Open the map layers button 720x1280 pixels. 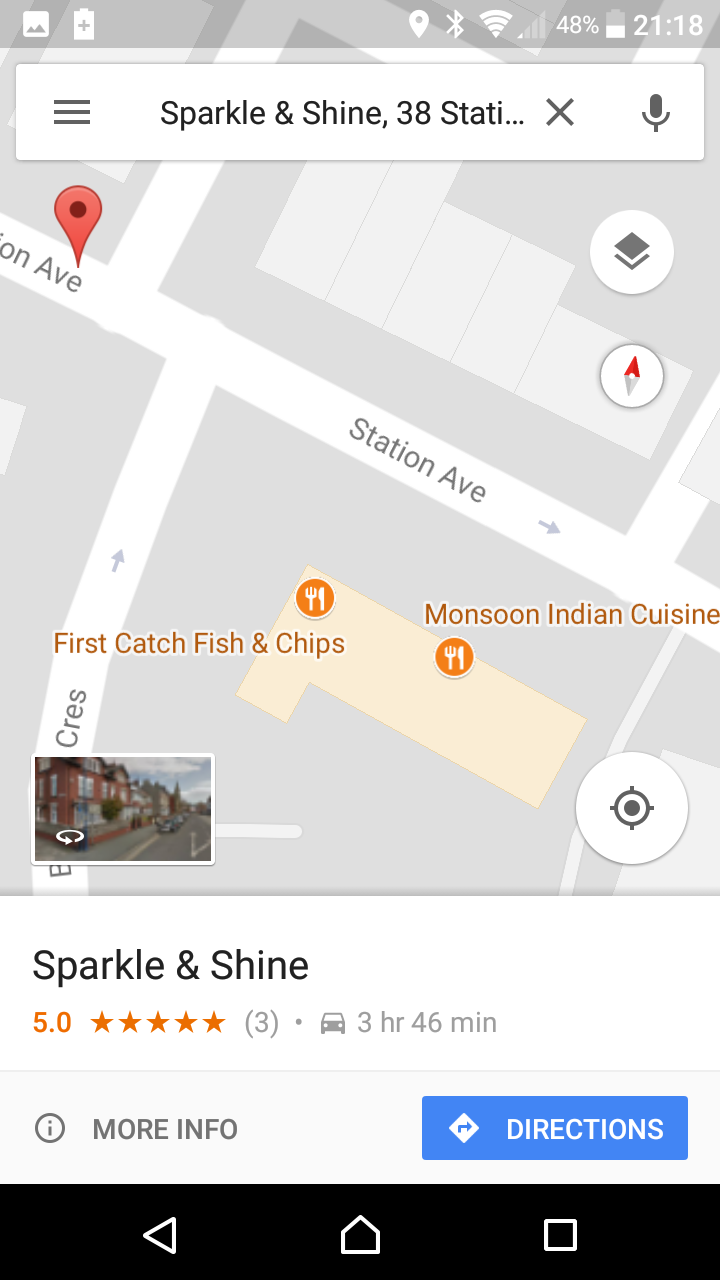[631, 252]
